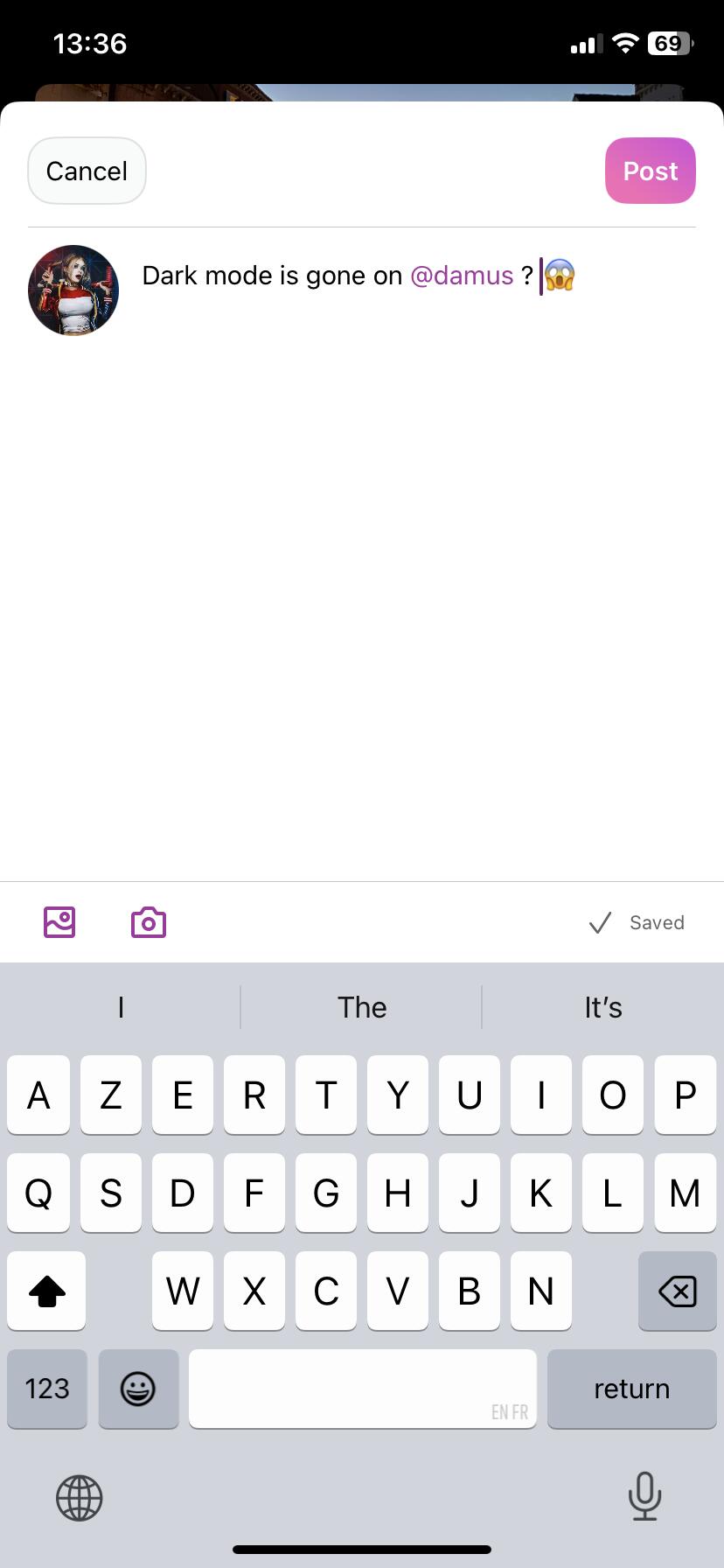Open the camera to take a photo

[x=149, y=922]
